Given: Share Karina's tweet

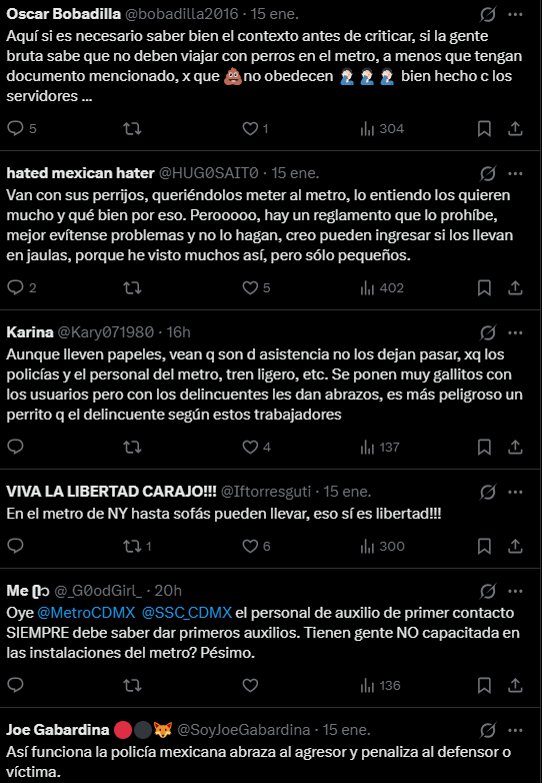Looking at the screenshot, I should 515,447.
